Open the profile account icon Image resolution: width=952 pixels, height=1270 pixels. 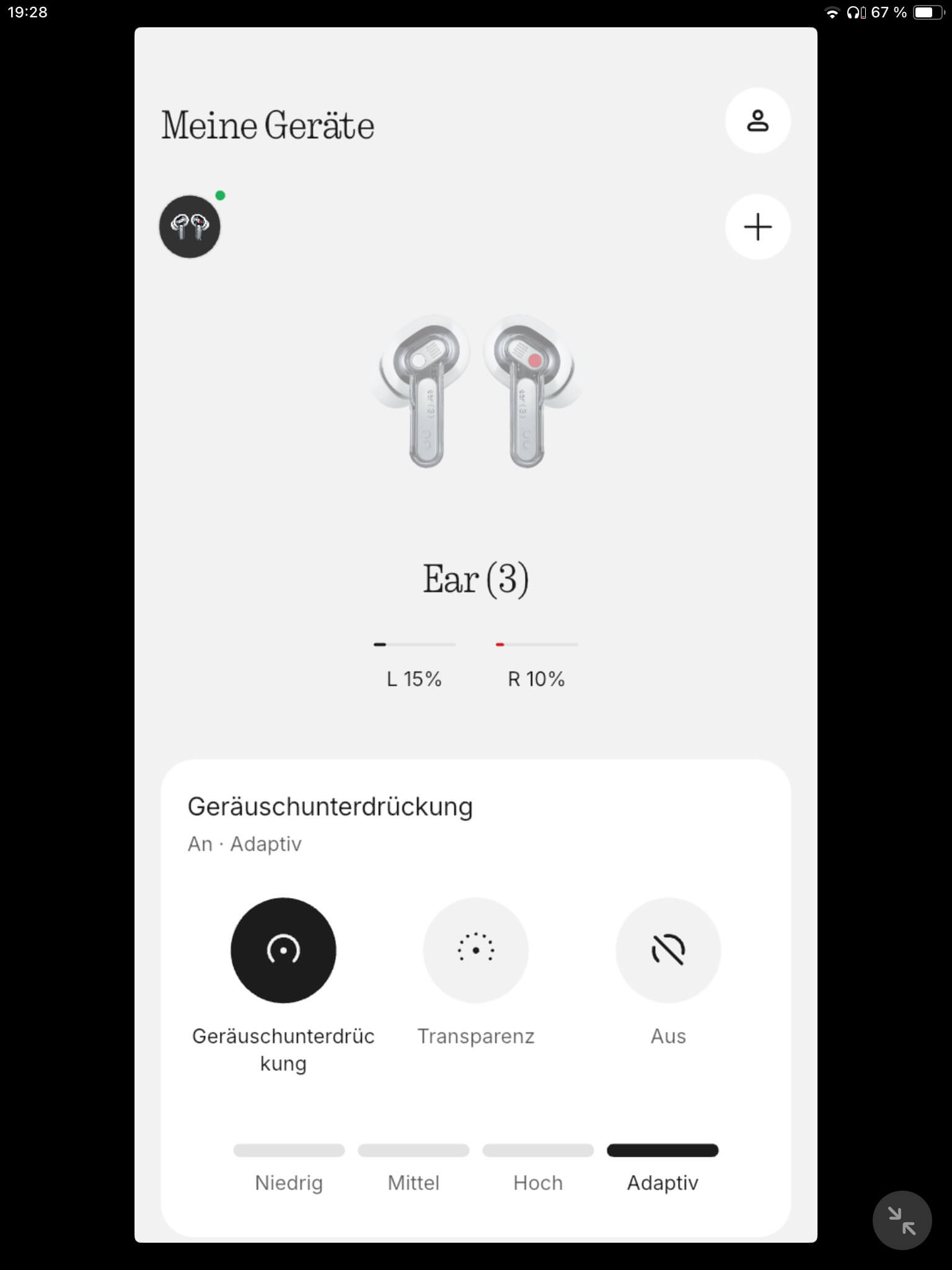point(757,121)
